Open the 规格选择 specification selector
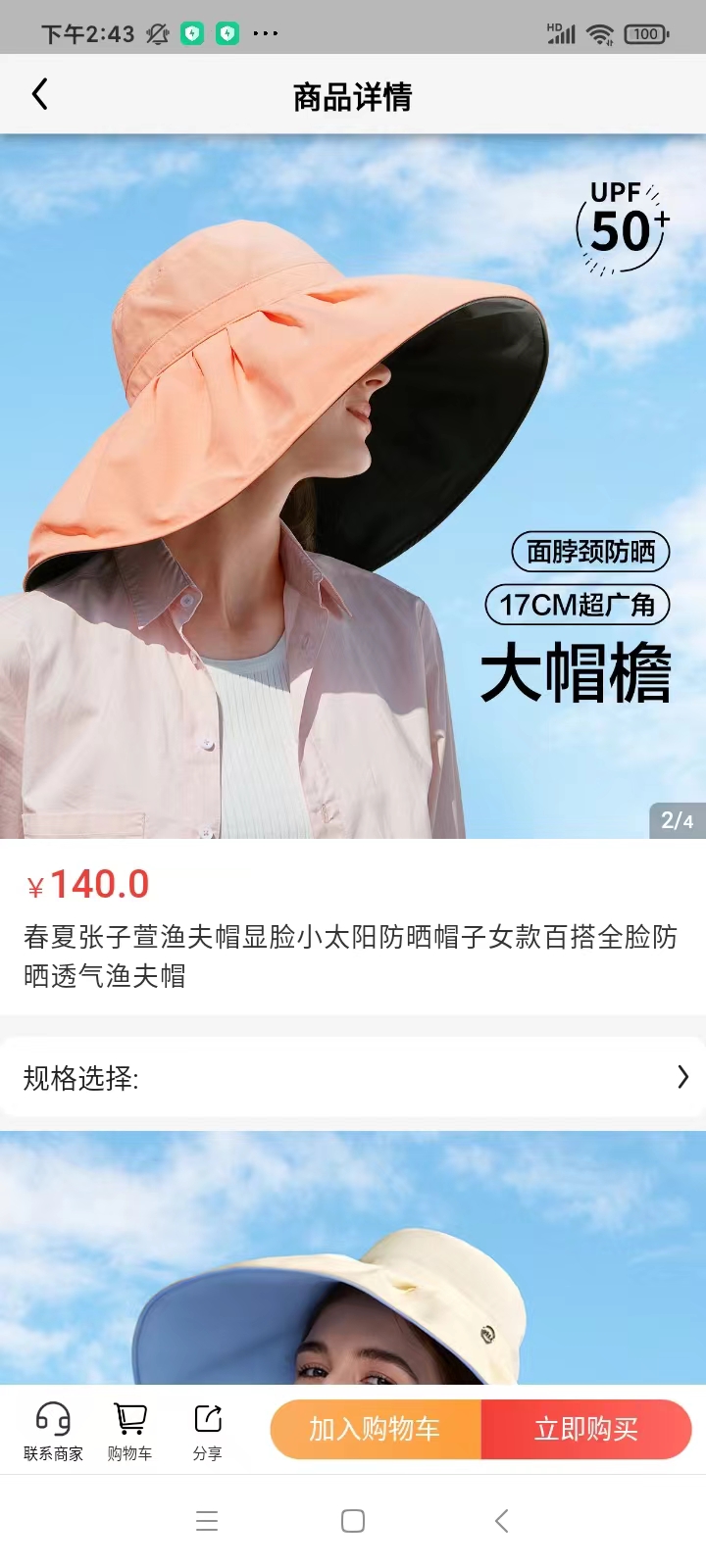 [353, 1077]
